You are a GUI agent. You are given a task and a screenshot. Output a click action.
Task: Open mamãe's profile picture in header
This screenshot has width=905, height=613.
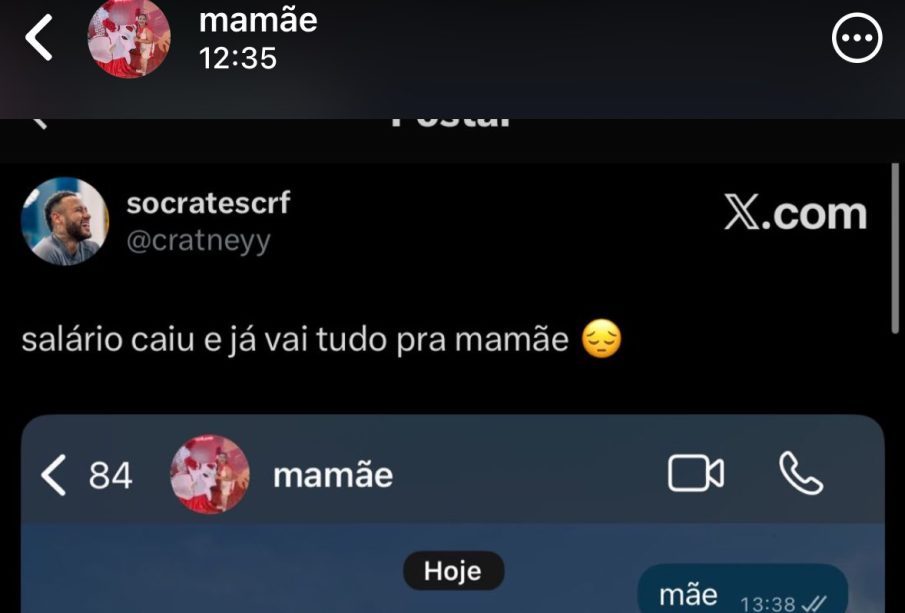[x=129, y=39]
